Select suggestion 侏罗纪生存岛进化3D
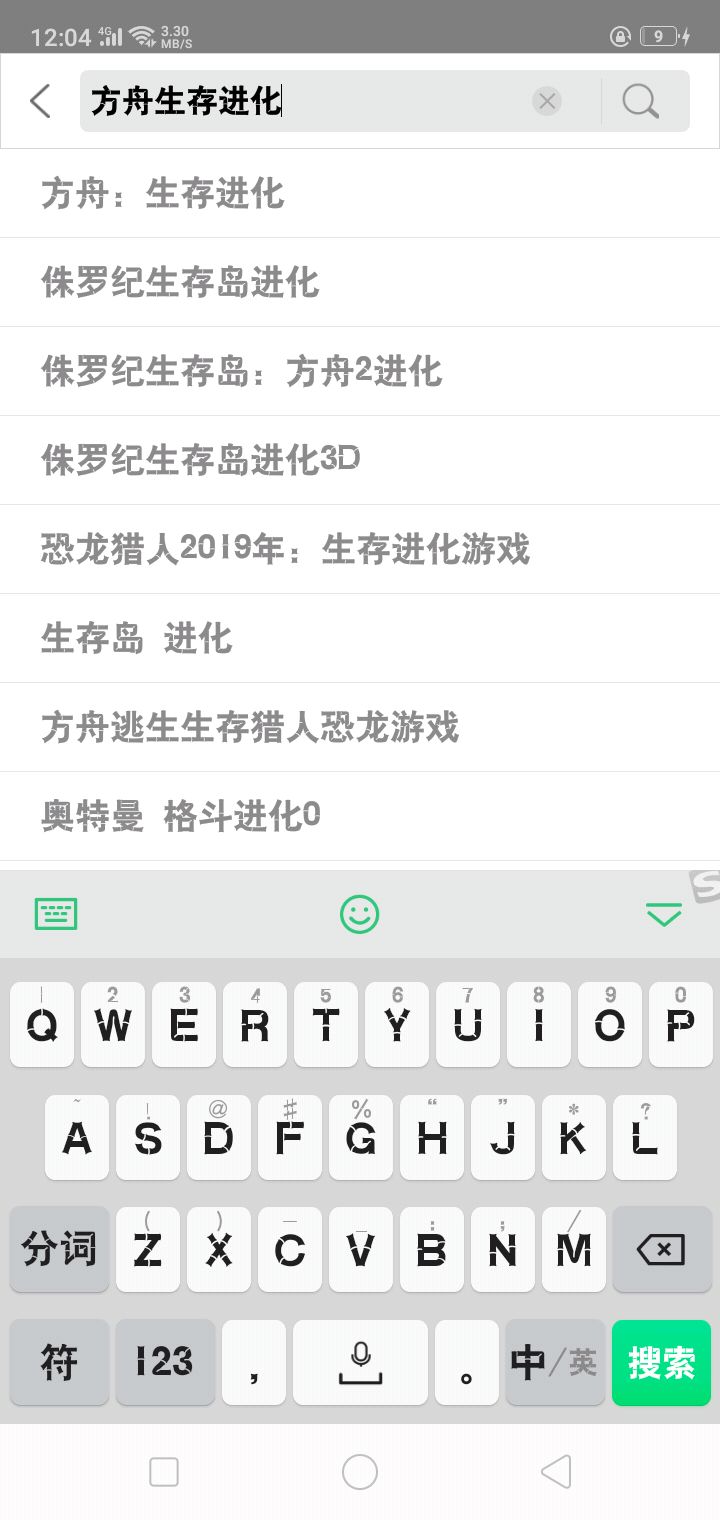The width and height of the screenshot is (720, 1520). (x=200, y=460)
